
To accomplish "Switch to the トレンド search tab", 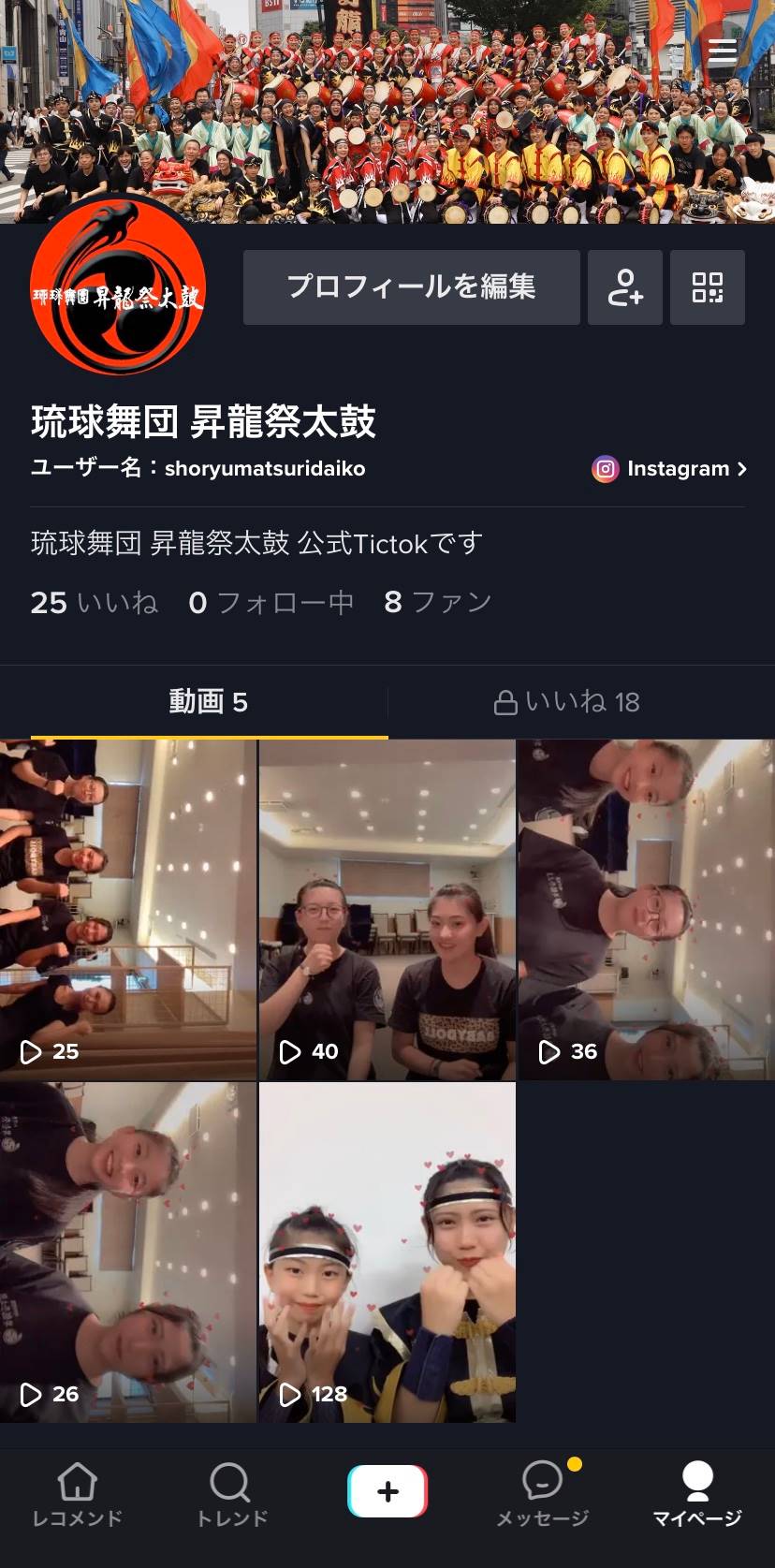I will [231, 1495].
